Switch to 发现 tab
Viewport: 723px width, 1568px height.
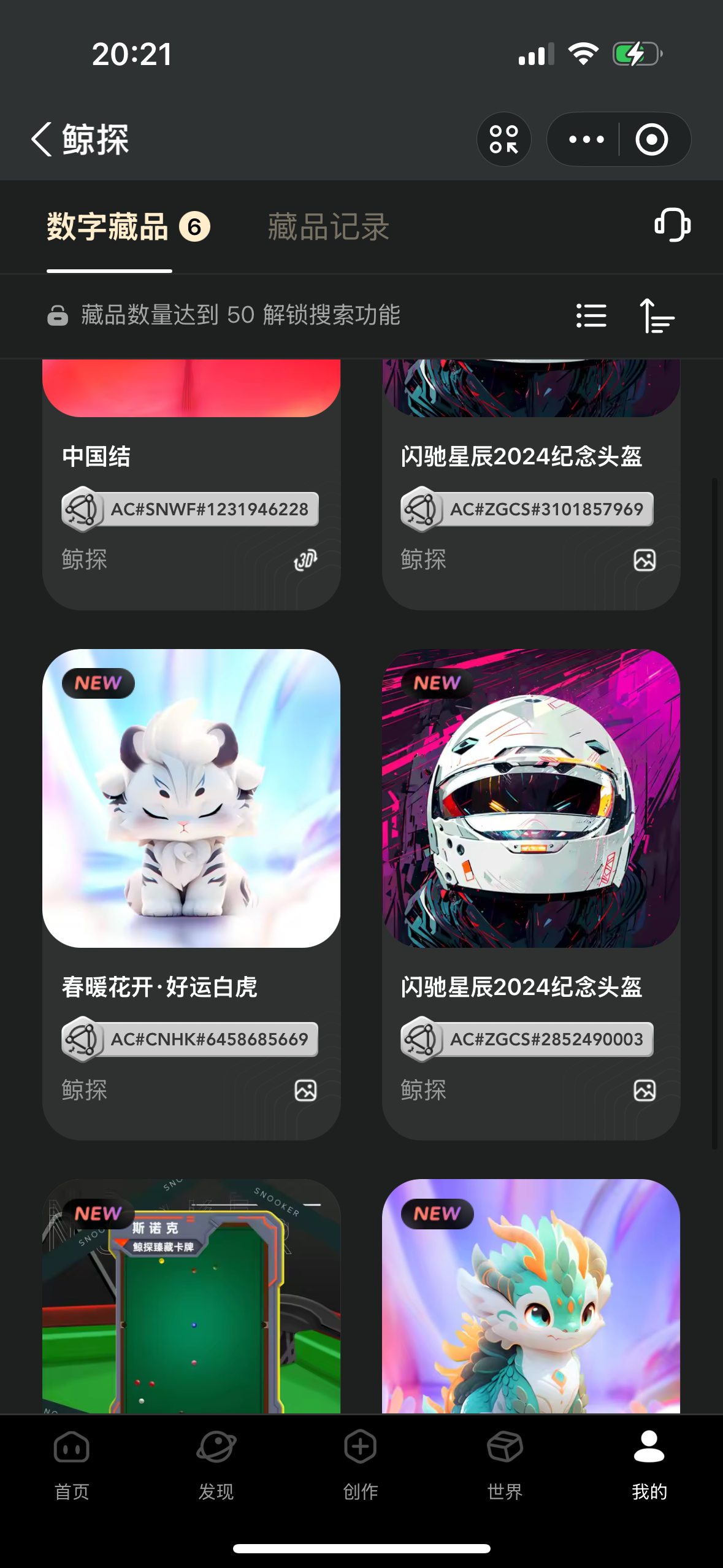click(x=216, y=1465)
